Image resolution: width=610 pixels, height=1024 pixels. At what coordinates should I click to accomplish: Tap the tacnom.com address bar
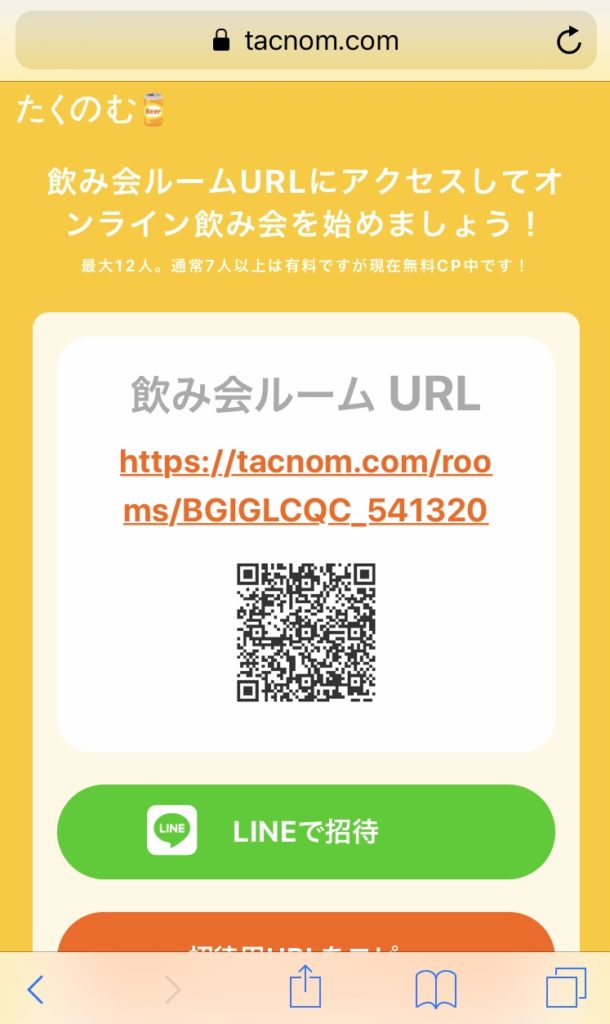(305, 41)
